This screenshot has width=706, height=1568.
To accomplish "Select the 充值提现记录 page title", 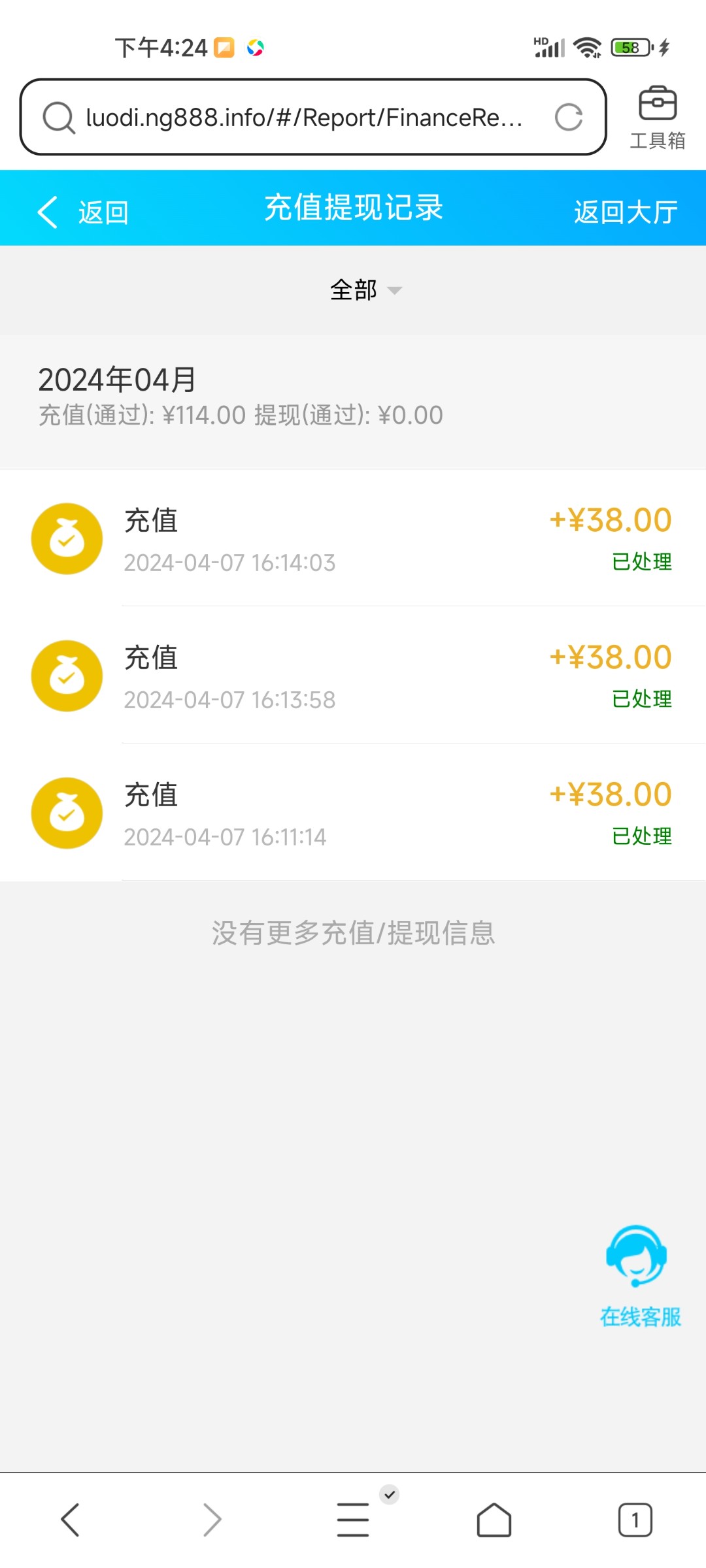I will (x=353, y=209).
